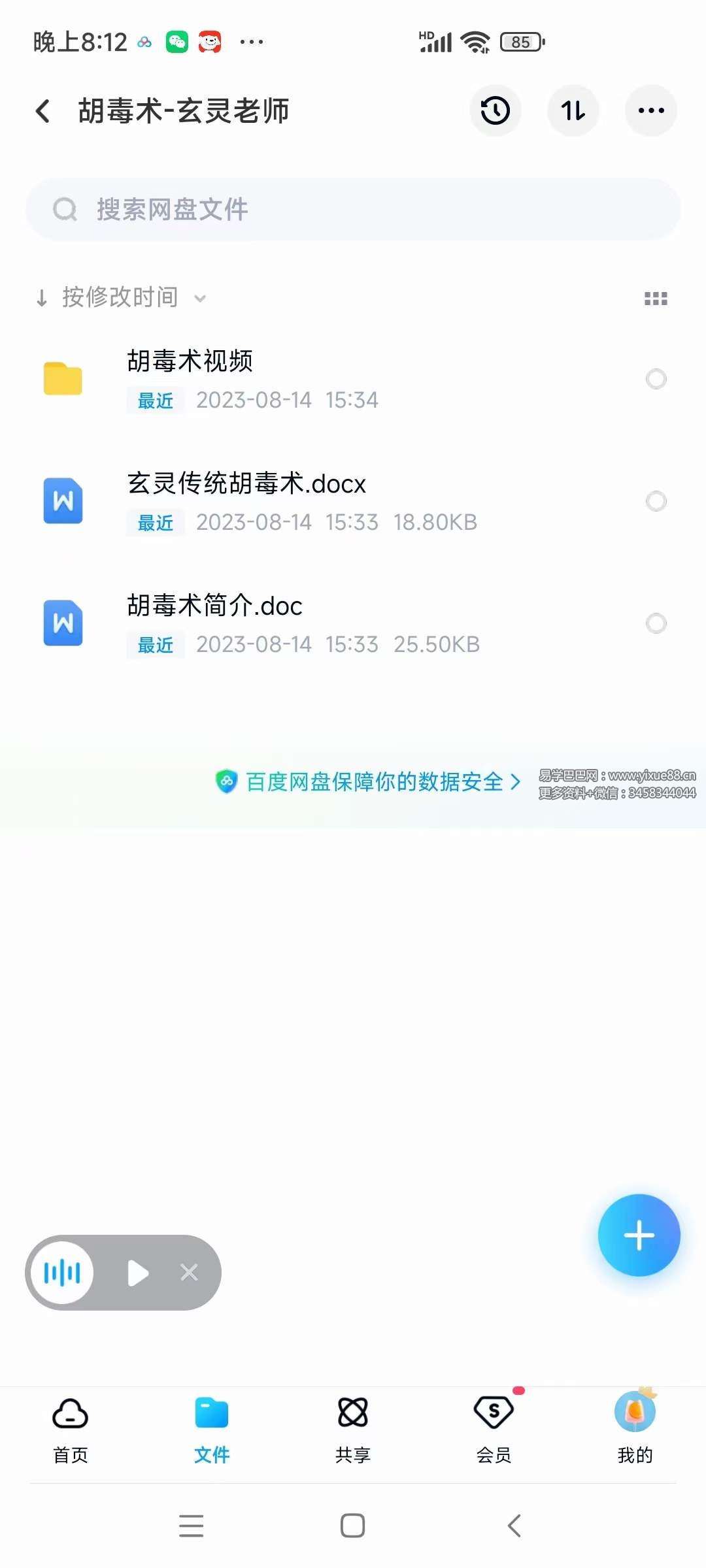Select the circle beside 胡毒术视频
706x1568 pixels.
[x=656, y=379]
